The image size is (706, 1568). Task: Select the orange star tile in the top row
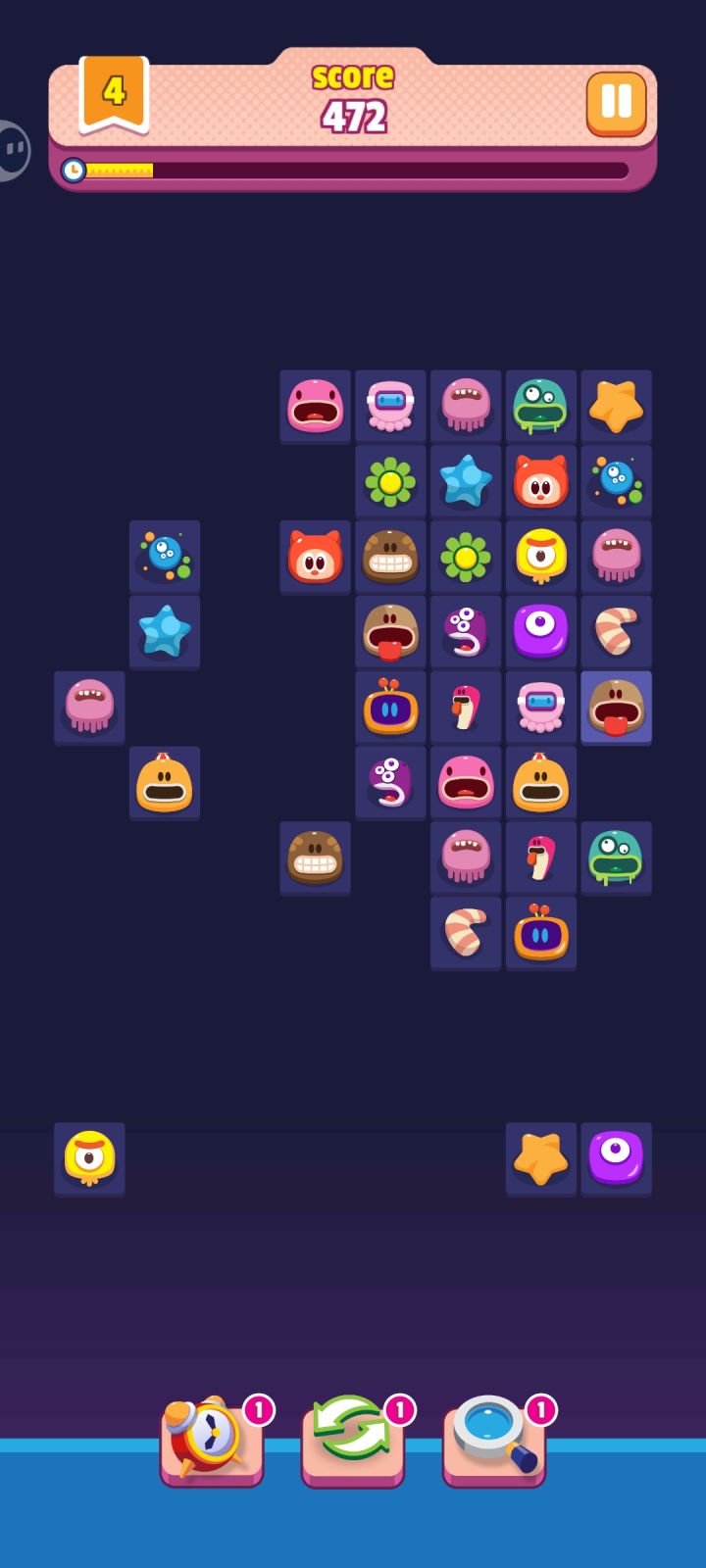[616, 407]
